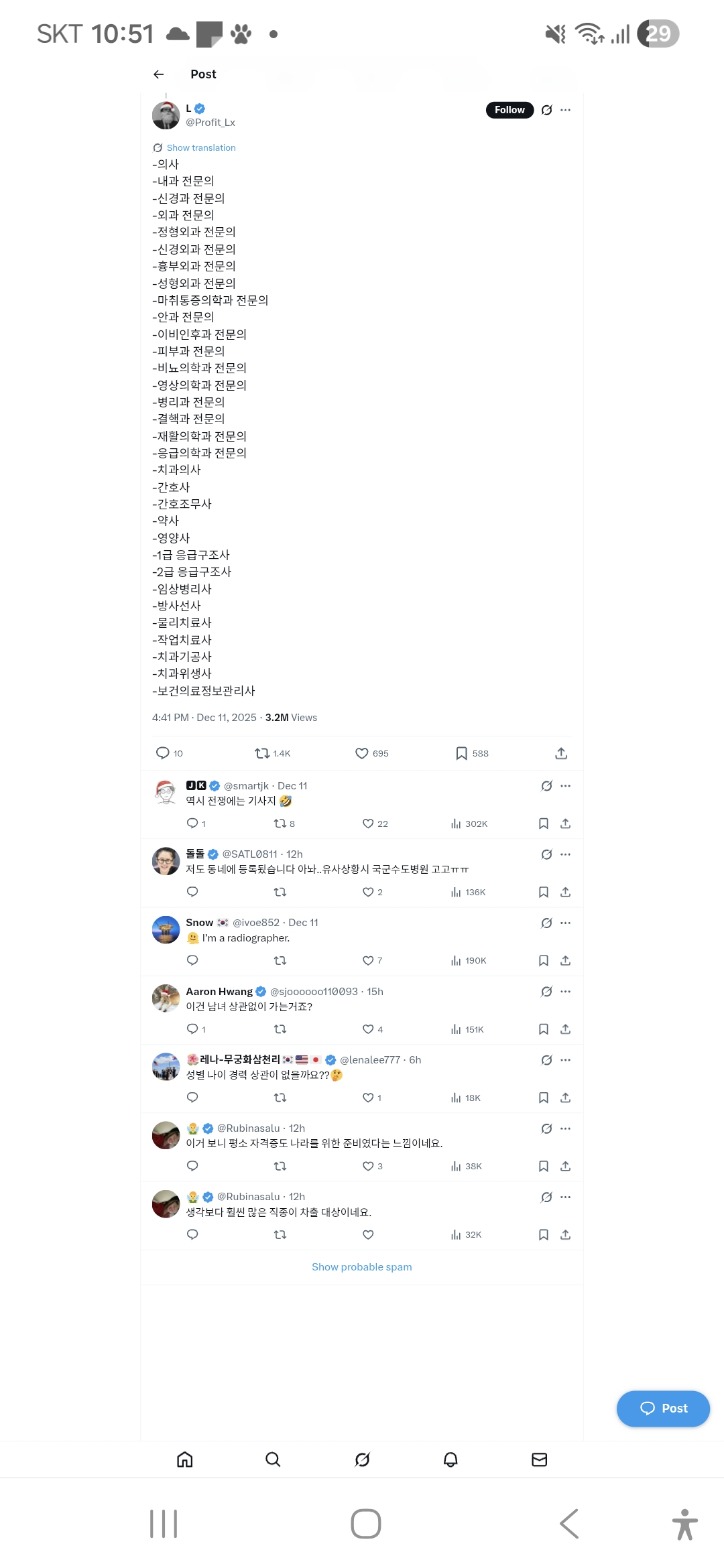Go to the Home tab
This screenshot has width=724, height=1568.
pos(184,1460)
